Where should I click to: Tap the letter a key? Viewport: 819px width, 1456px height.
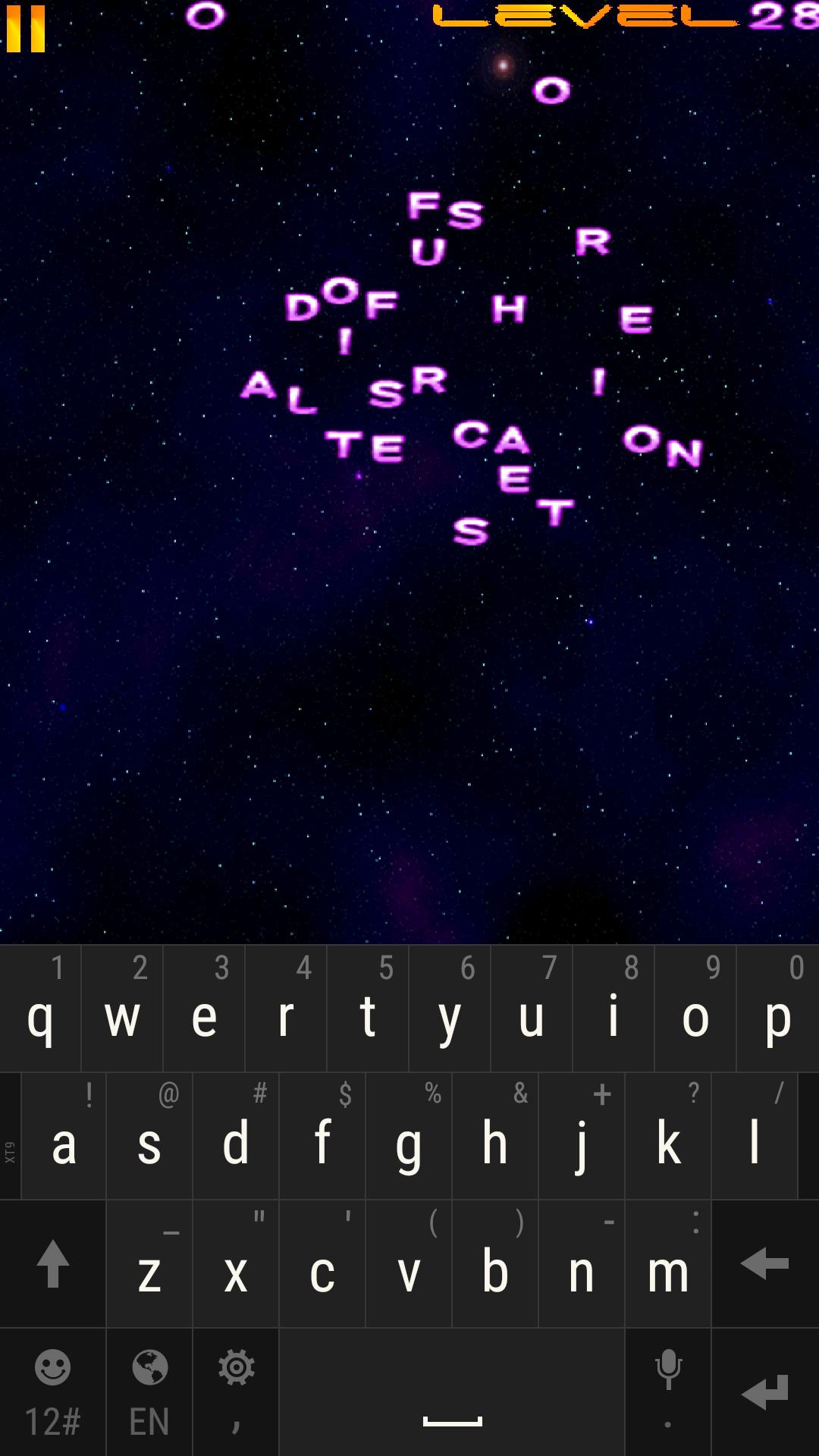[64, 1137]
